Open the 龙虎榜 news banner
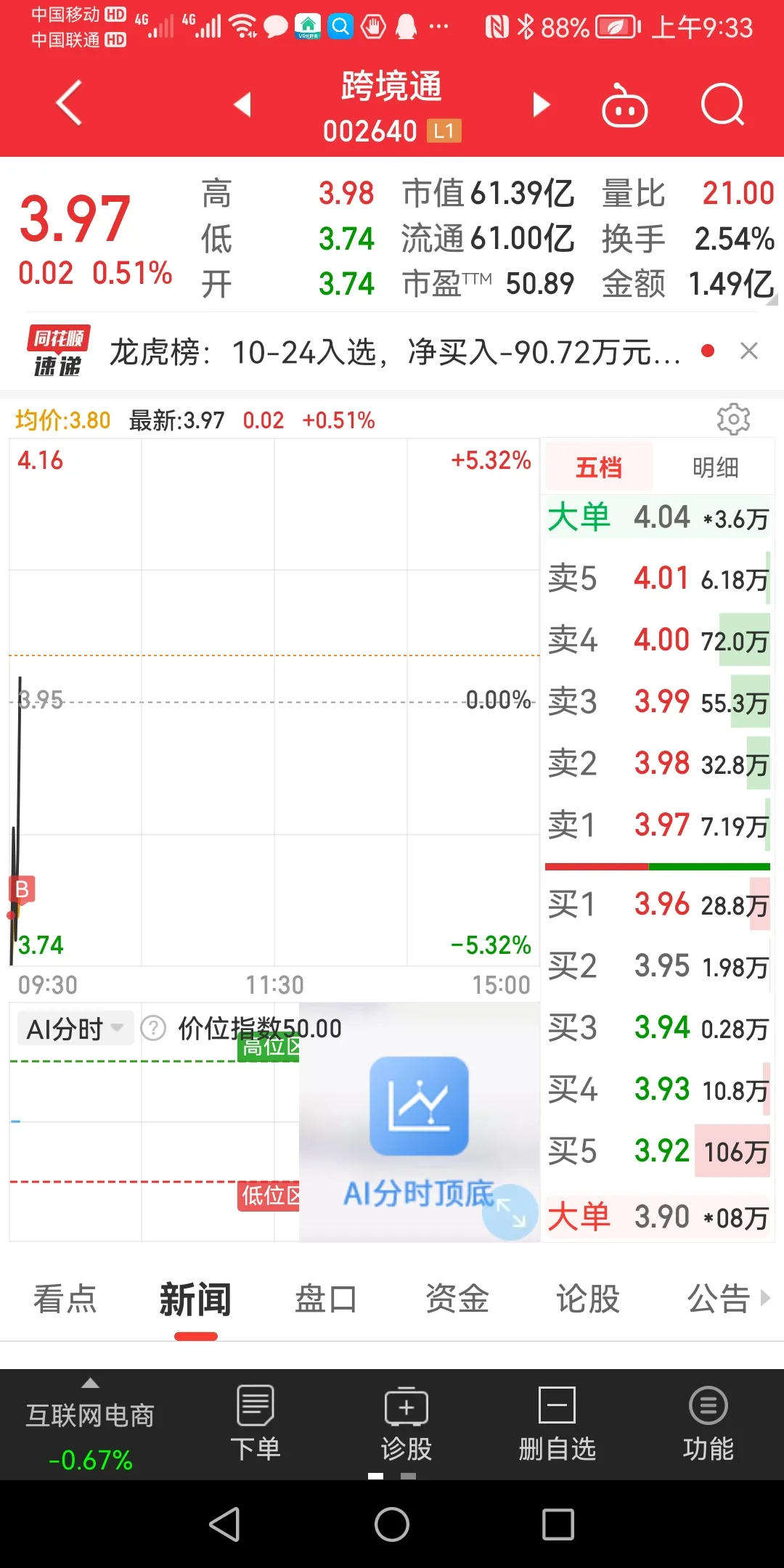This screenshot has height=1568, width=784. click(395, 353)
